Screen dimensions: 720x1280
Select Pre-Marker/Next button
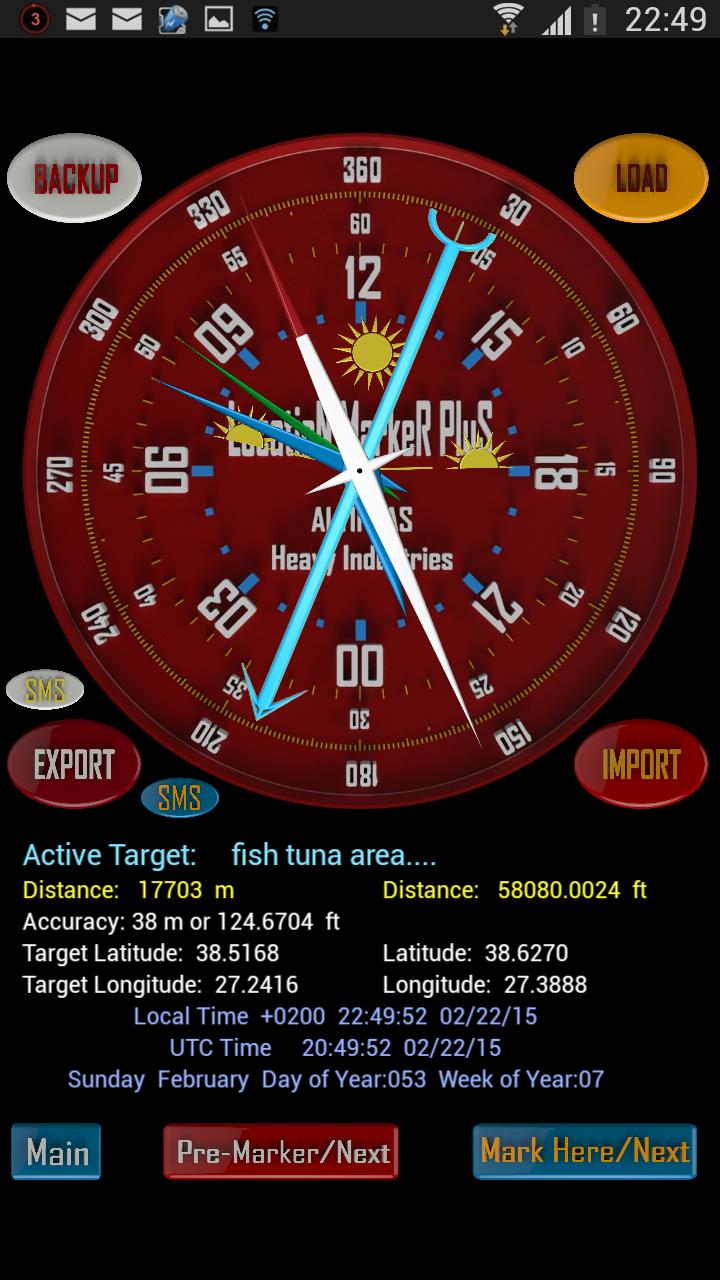pyautogui.click(x=281, y=1152)
